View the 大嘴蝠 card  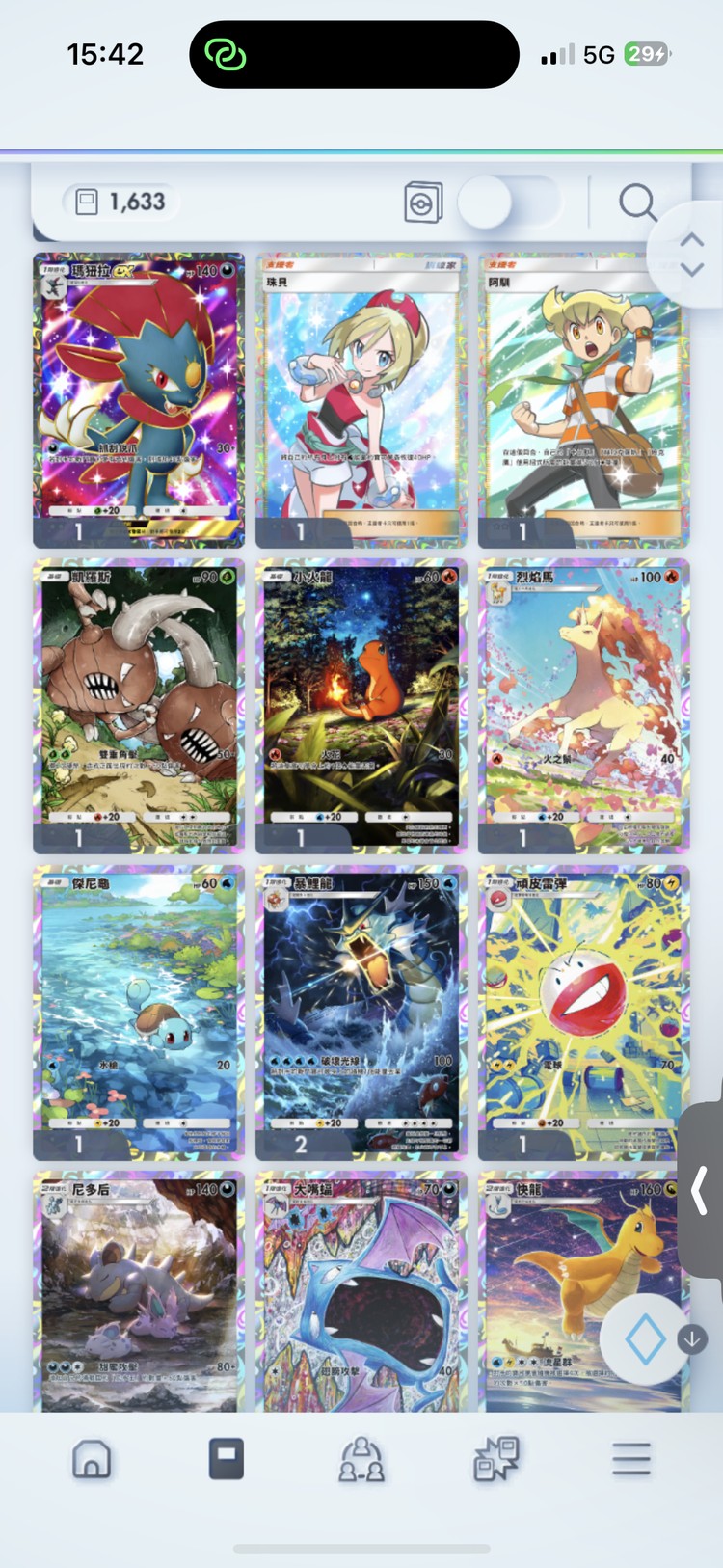pos(361,1292)
